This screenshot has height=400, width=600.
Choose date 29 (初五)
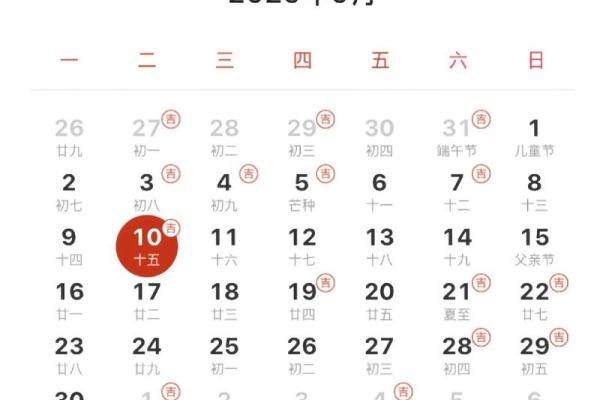534,356
